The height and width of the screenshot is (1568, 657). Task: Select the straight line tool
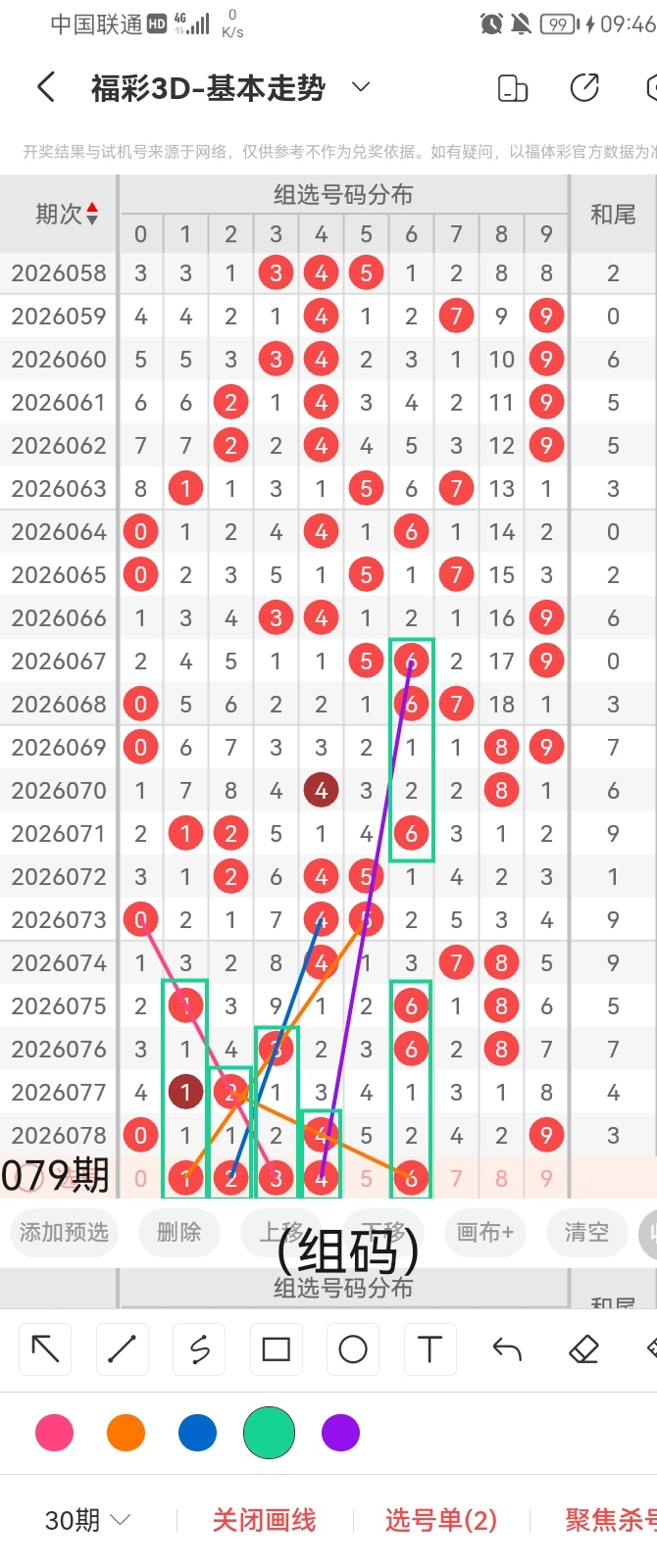(x=122, y=1349)
